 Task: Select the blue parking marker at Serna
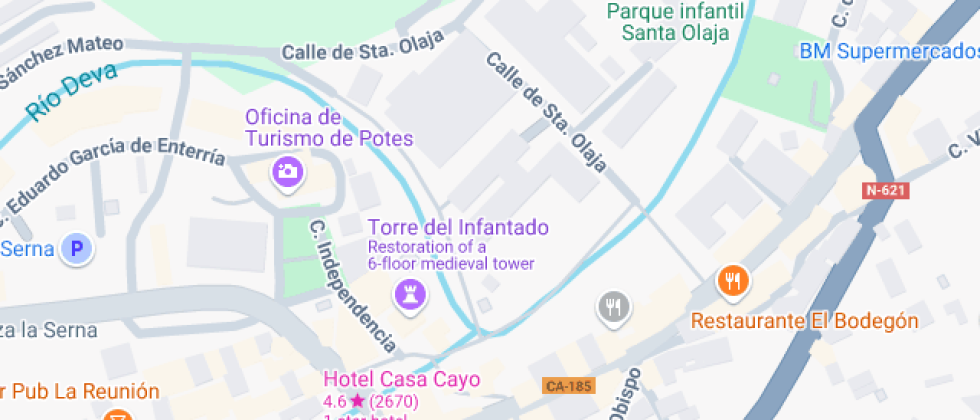(x=75, y=248)
